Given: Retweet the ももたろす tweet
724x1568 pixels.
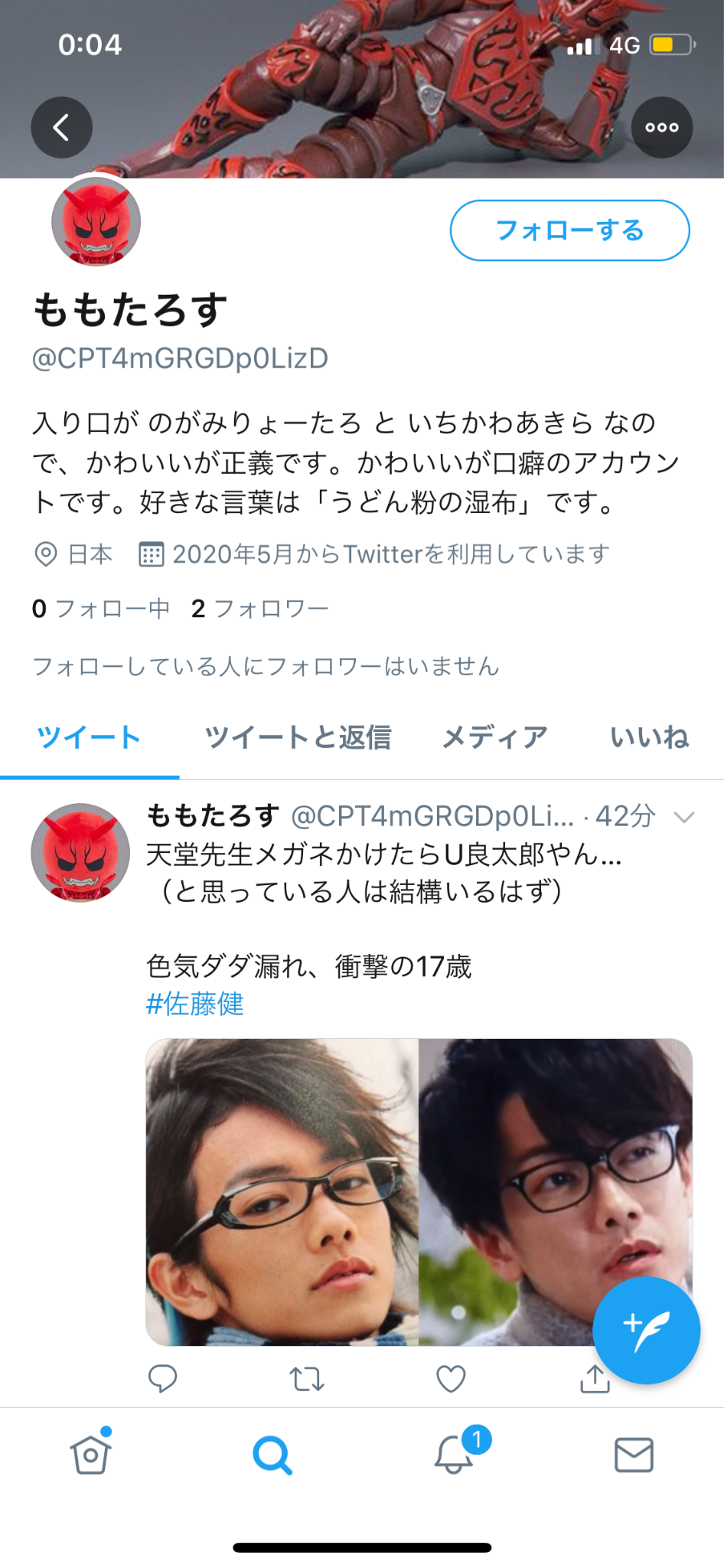Looking at the screenshot, I should [x=307, y=1379].
